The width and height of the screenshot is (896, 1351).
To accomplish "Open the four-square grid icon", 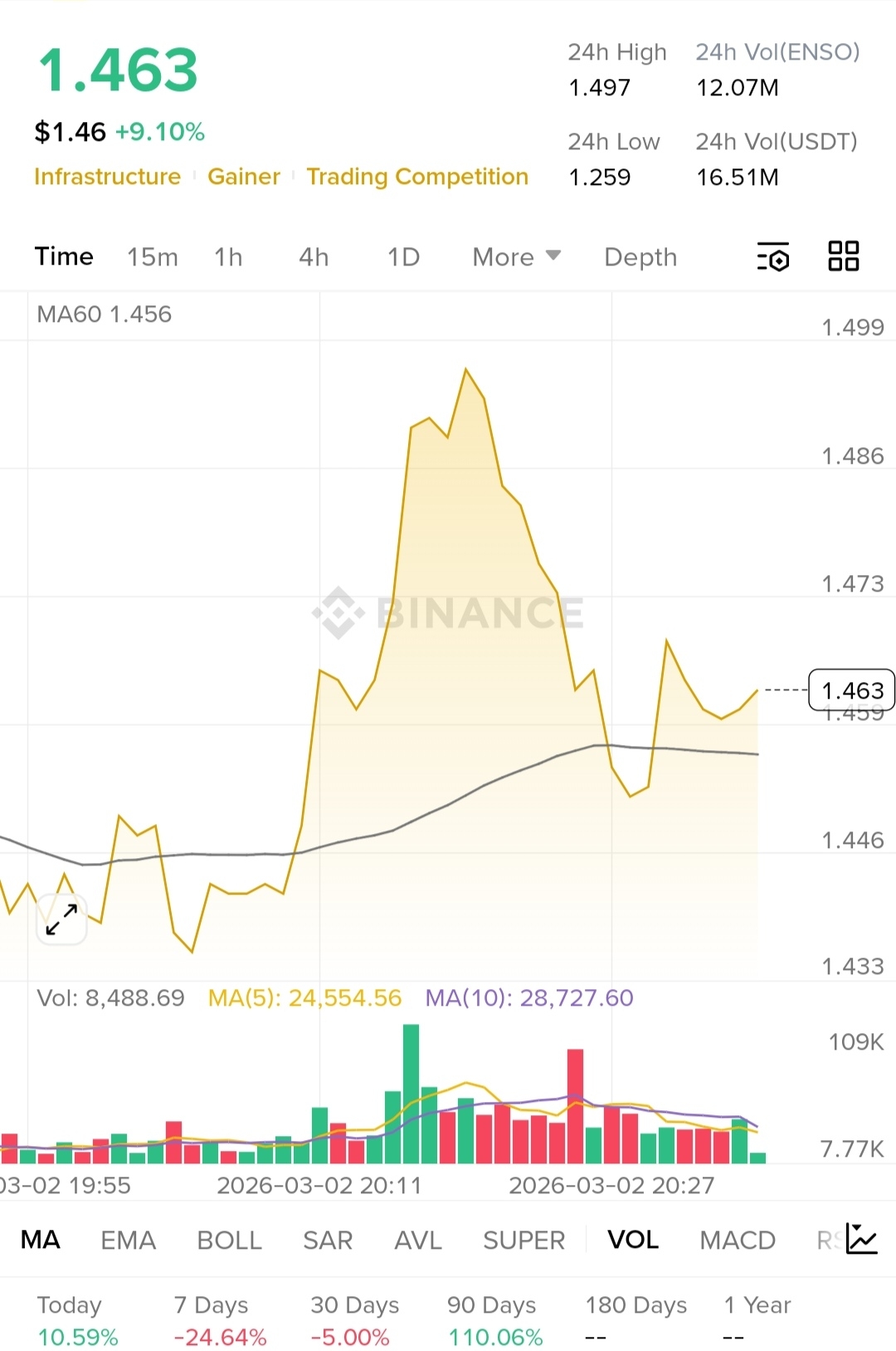I will [x=843, y=256].
